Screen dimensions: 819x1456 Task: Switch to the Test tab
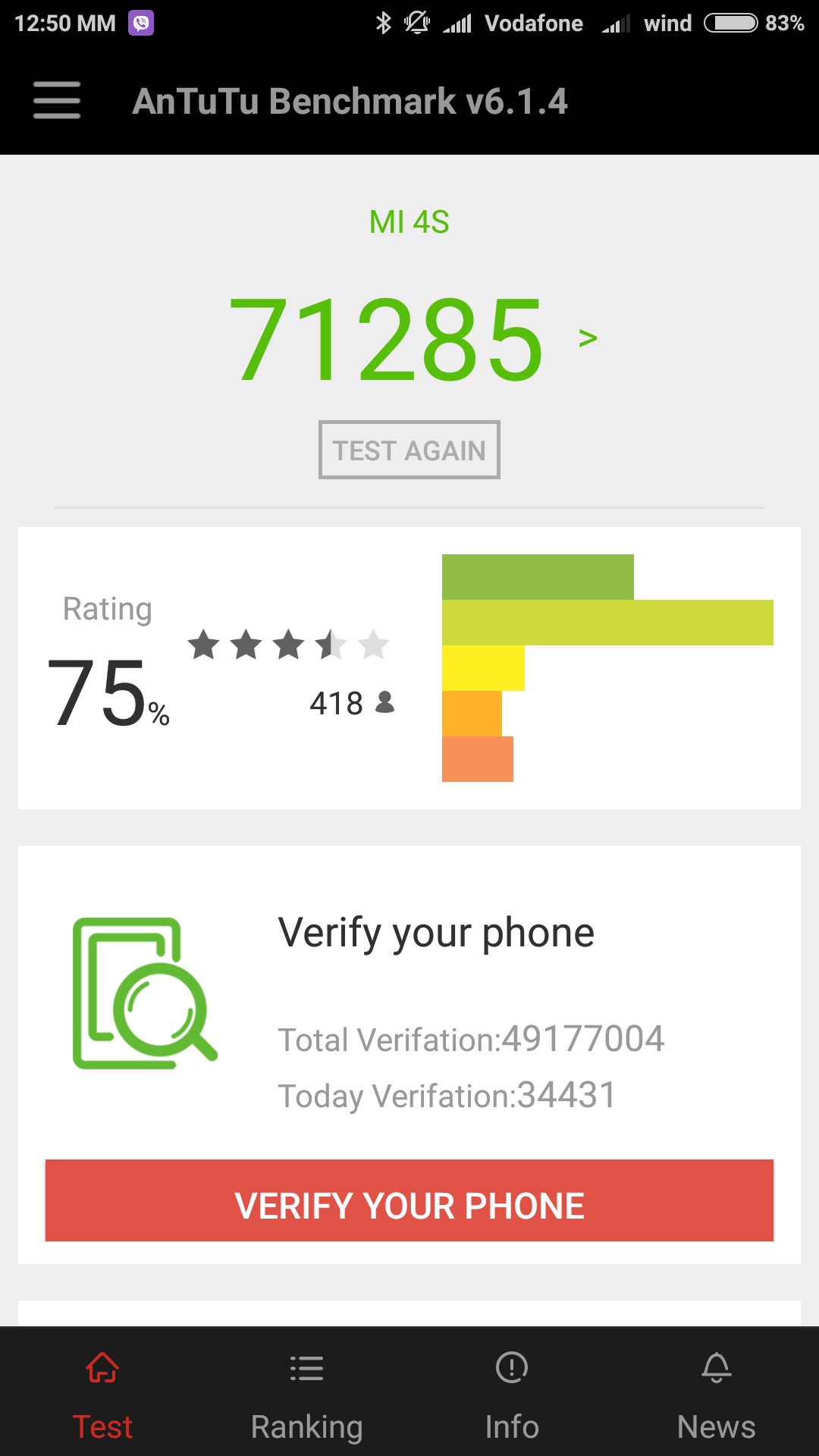click(102, 1395)
